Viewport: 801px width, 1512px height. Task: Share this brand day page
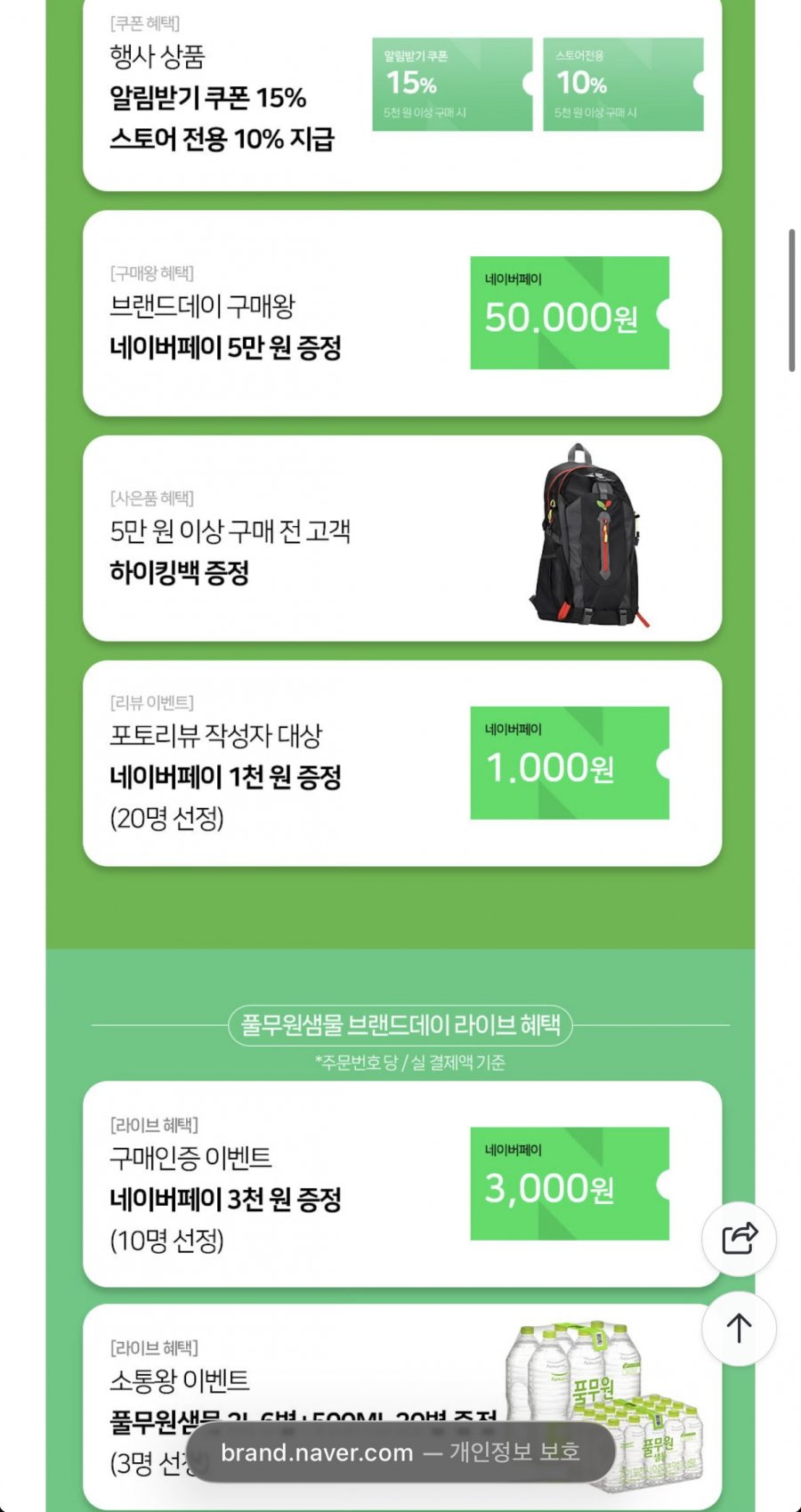(x=739, y=1238)
